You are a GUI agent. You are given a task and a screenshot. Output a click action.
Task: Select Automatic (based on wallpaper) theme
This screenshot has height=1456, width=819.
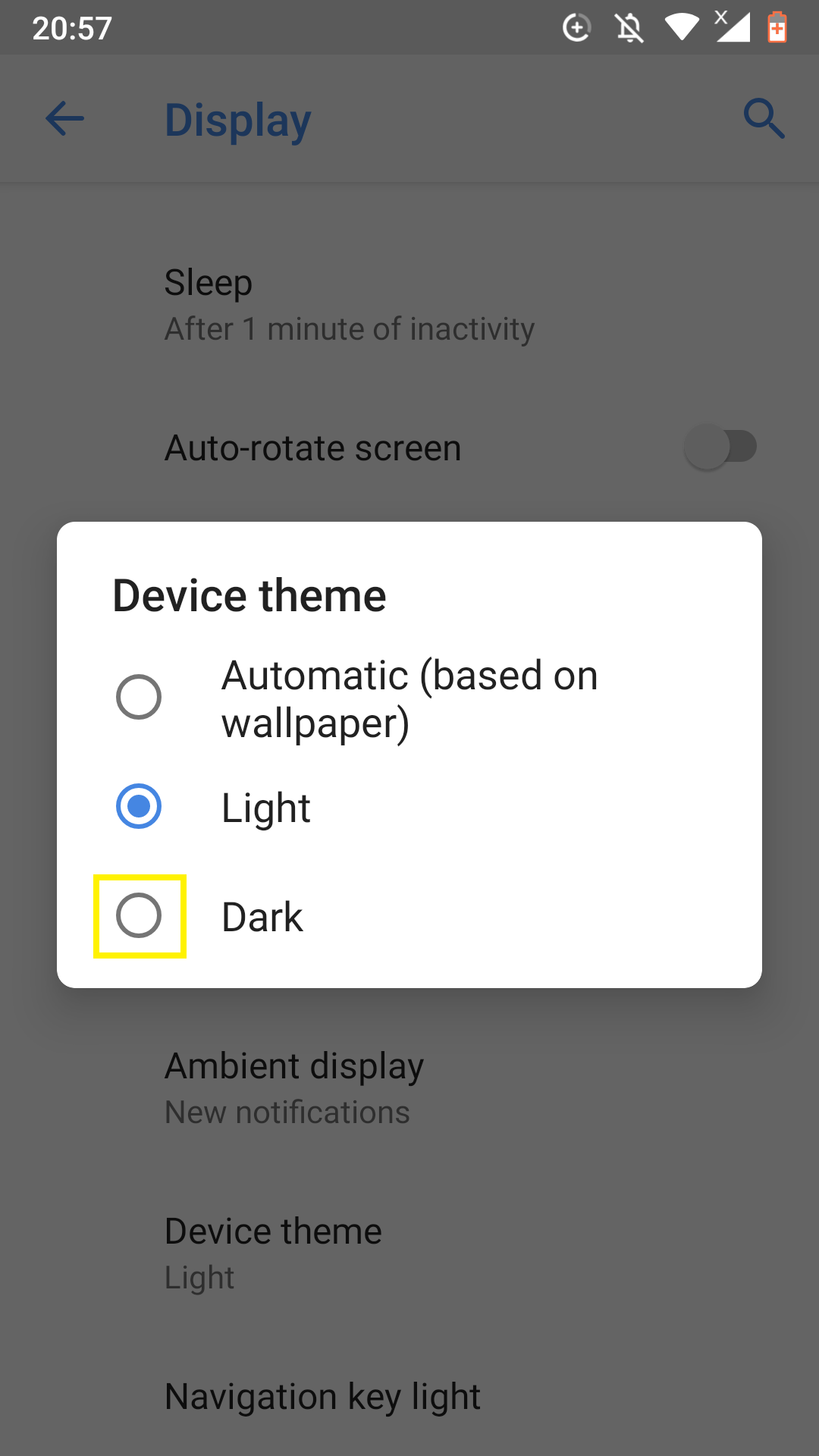[409, 698]
